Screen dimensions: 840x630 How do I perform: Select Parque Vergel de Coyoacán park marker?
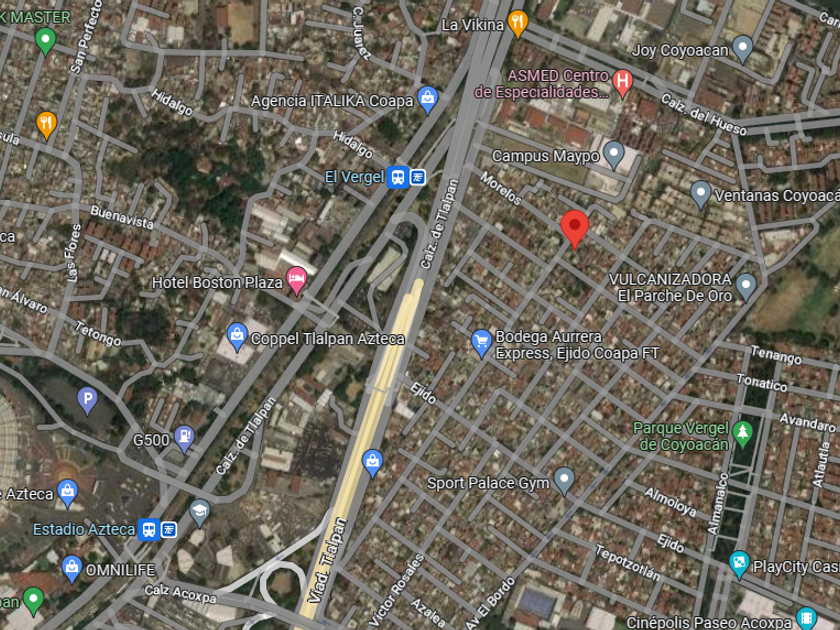(x=742, y=433)
